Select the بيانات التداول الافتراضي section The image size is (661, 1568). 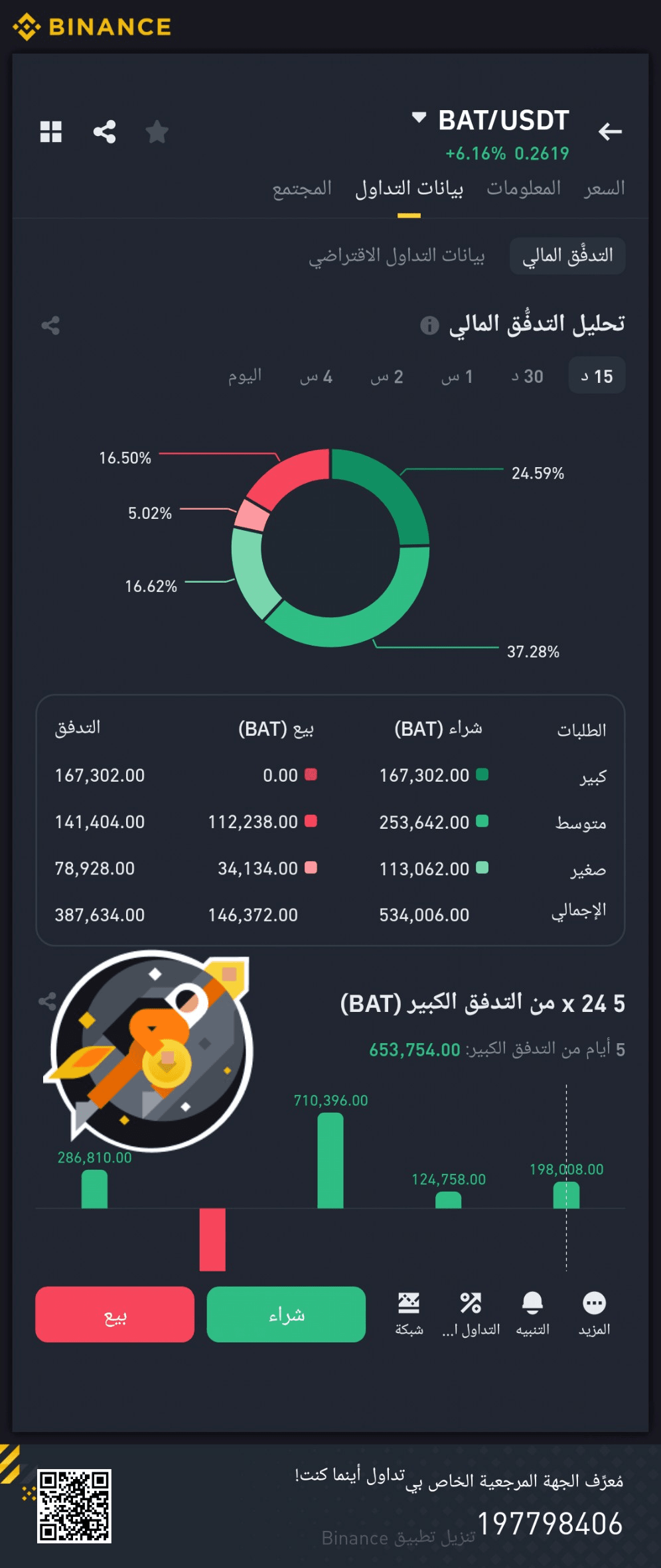click(x=396, y=256)
